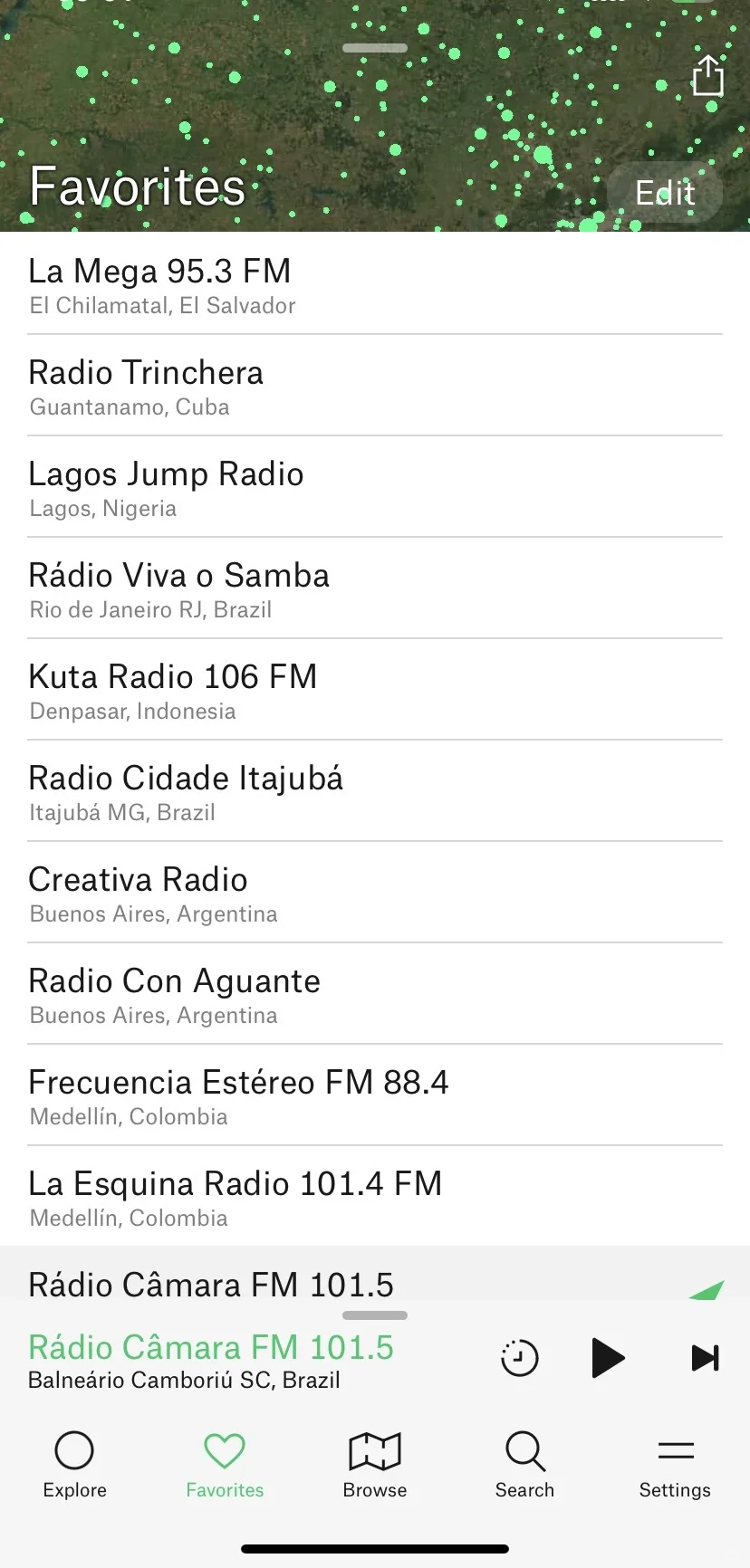
Task: Open the Search tab
Action: pyautogui.click(x=524, y=1465)
